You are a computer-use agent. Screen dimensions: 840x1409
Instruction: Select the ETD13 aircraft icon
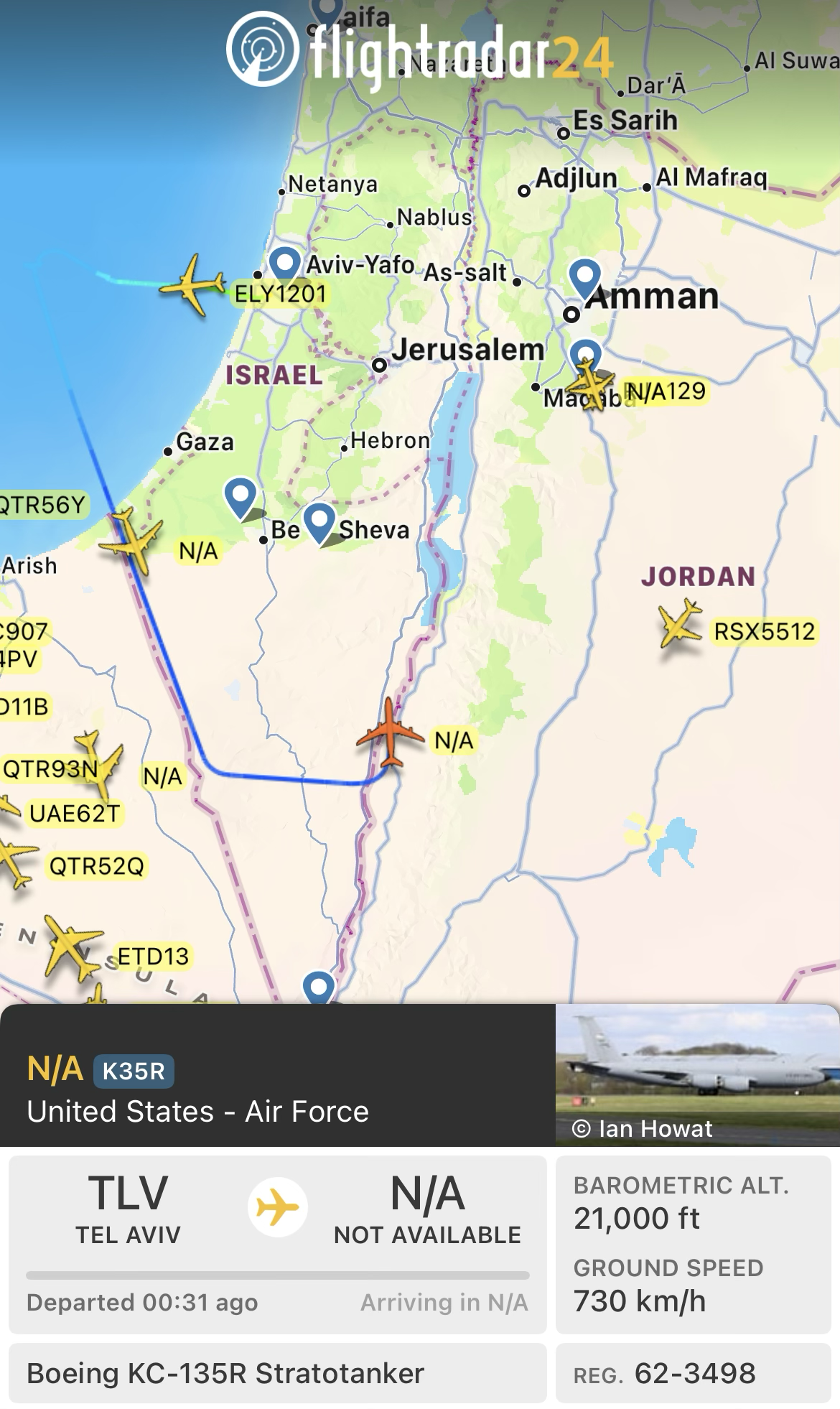(x=72, y=947)
